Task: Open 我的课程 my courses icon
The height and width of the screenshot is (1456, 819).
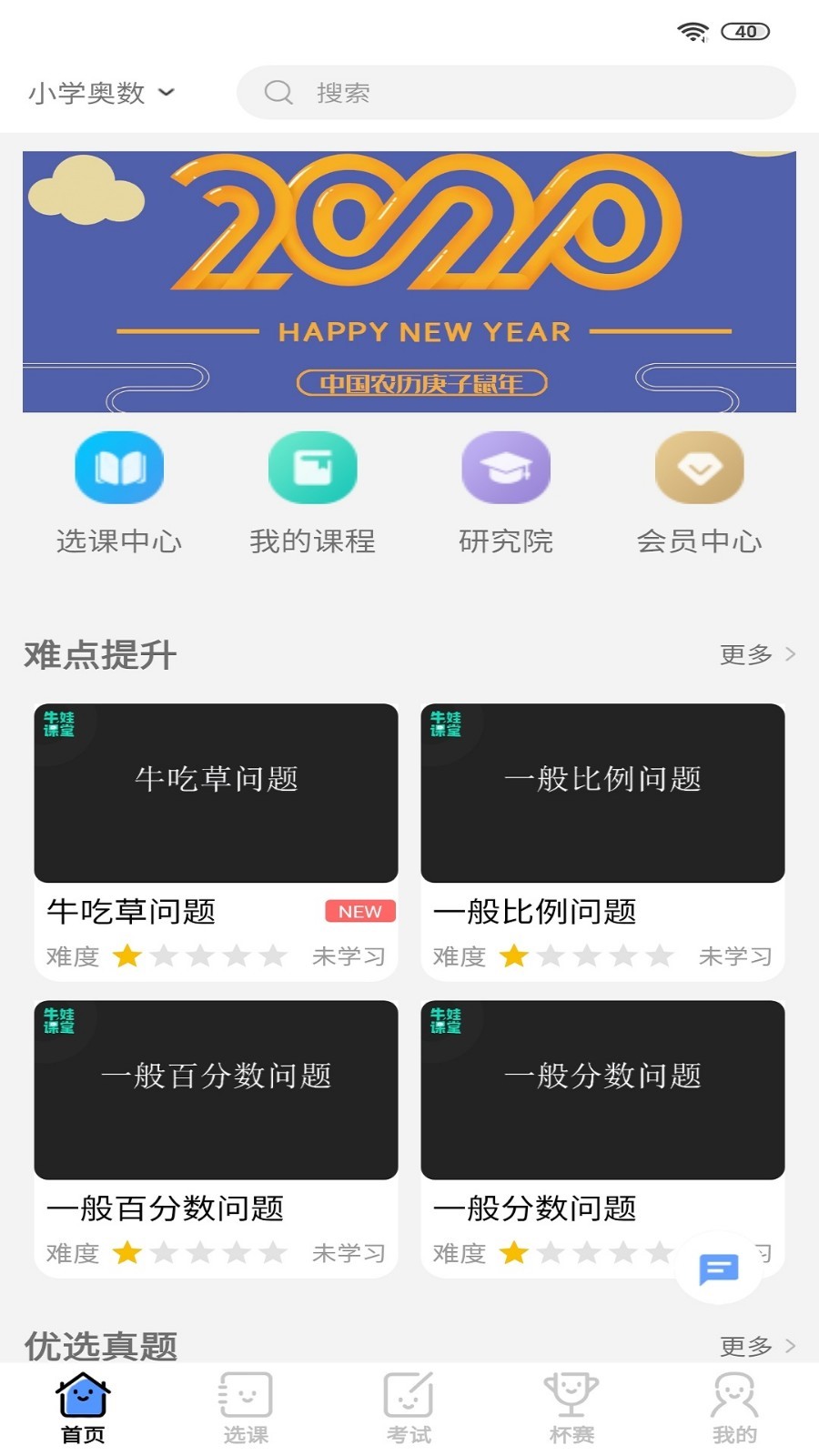Action: click(312, 467)
